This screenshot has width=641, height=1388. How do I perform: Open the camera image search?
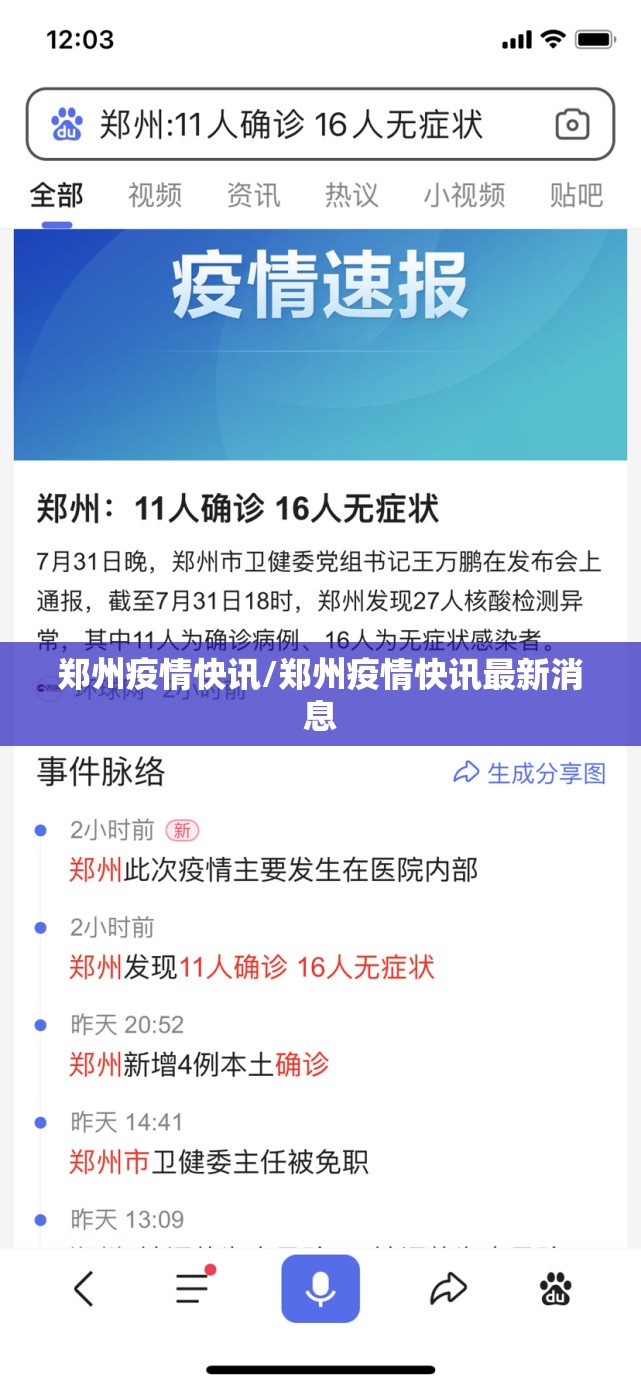[572, 125]
